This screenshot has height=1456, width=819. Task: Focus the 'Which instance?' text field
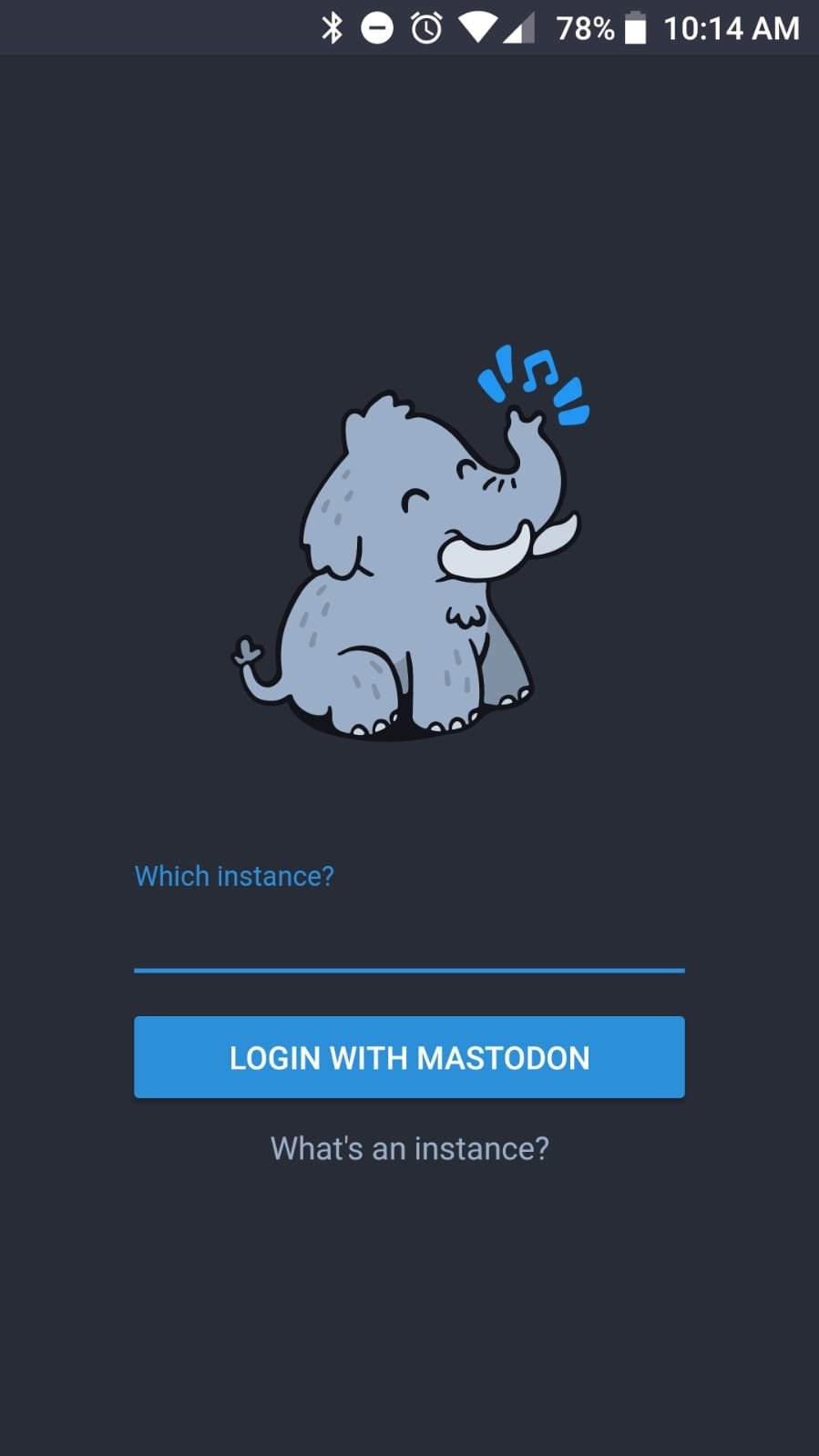(x=409, y=938)
